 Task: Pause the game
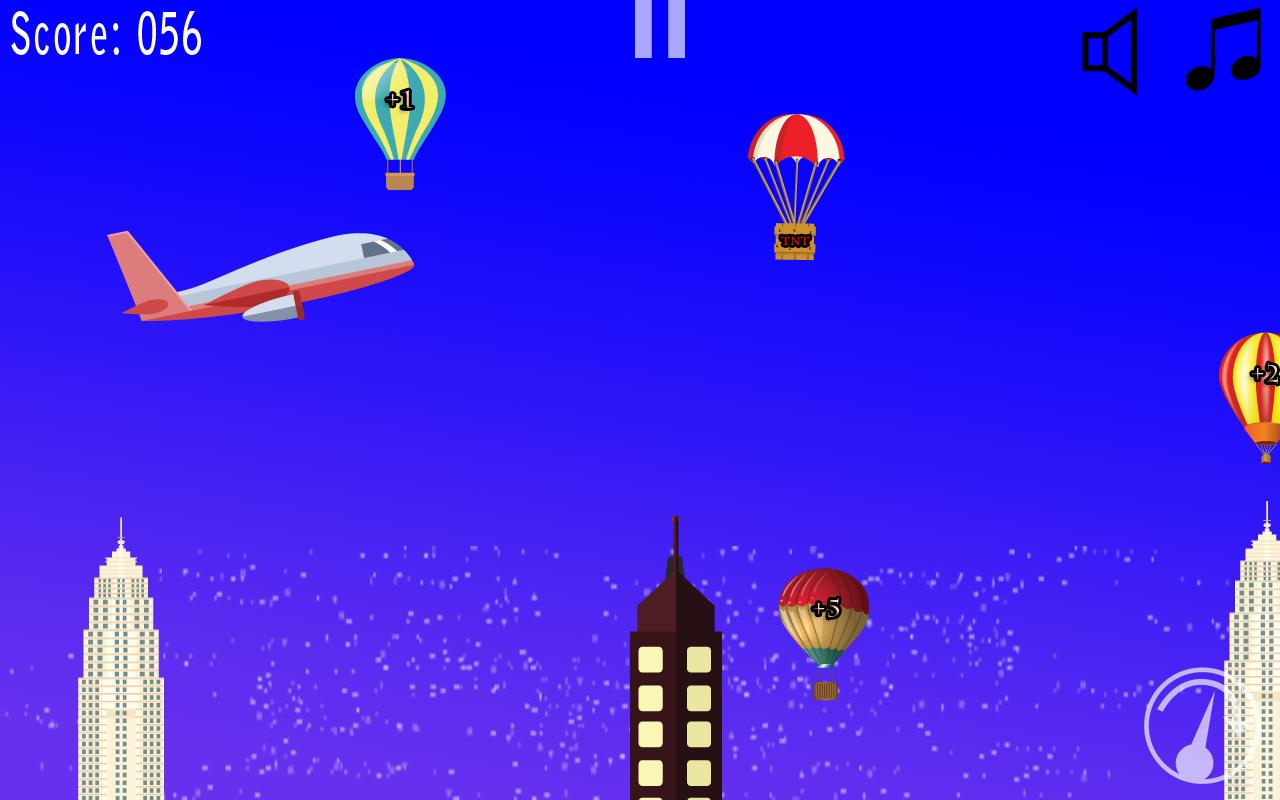(x=660, y=28)
